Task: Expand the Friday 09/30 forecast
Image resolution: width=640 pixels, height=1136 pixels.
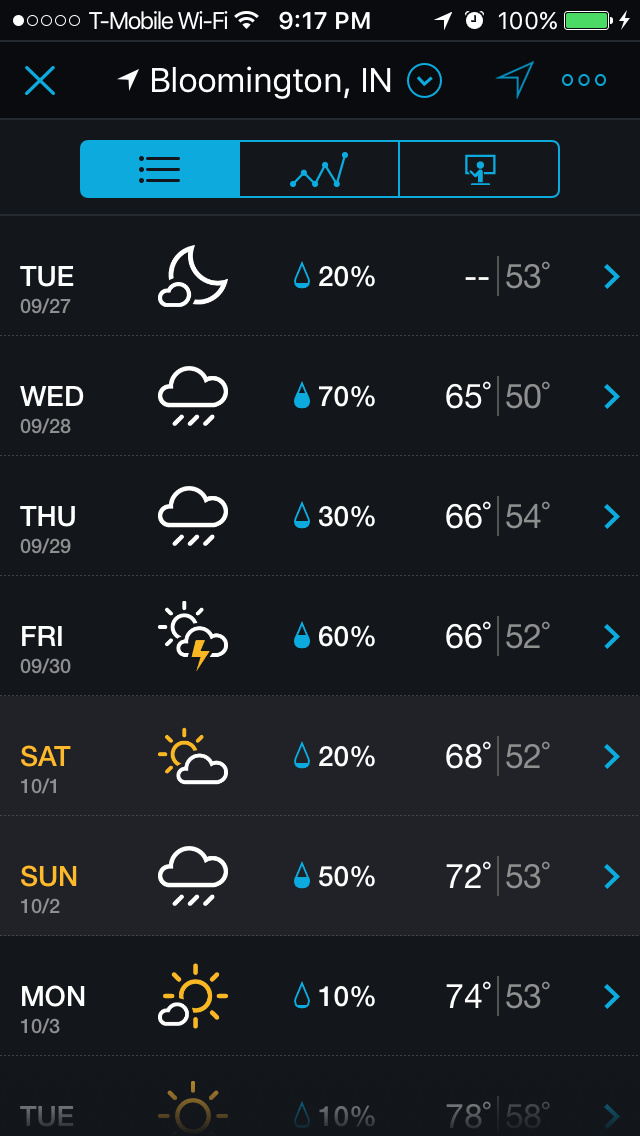Action: coord(612,637)
